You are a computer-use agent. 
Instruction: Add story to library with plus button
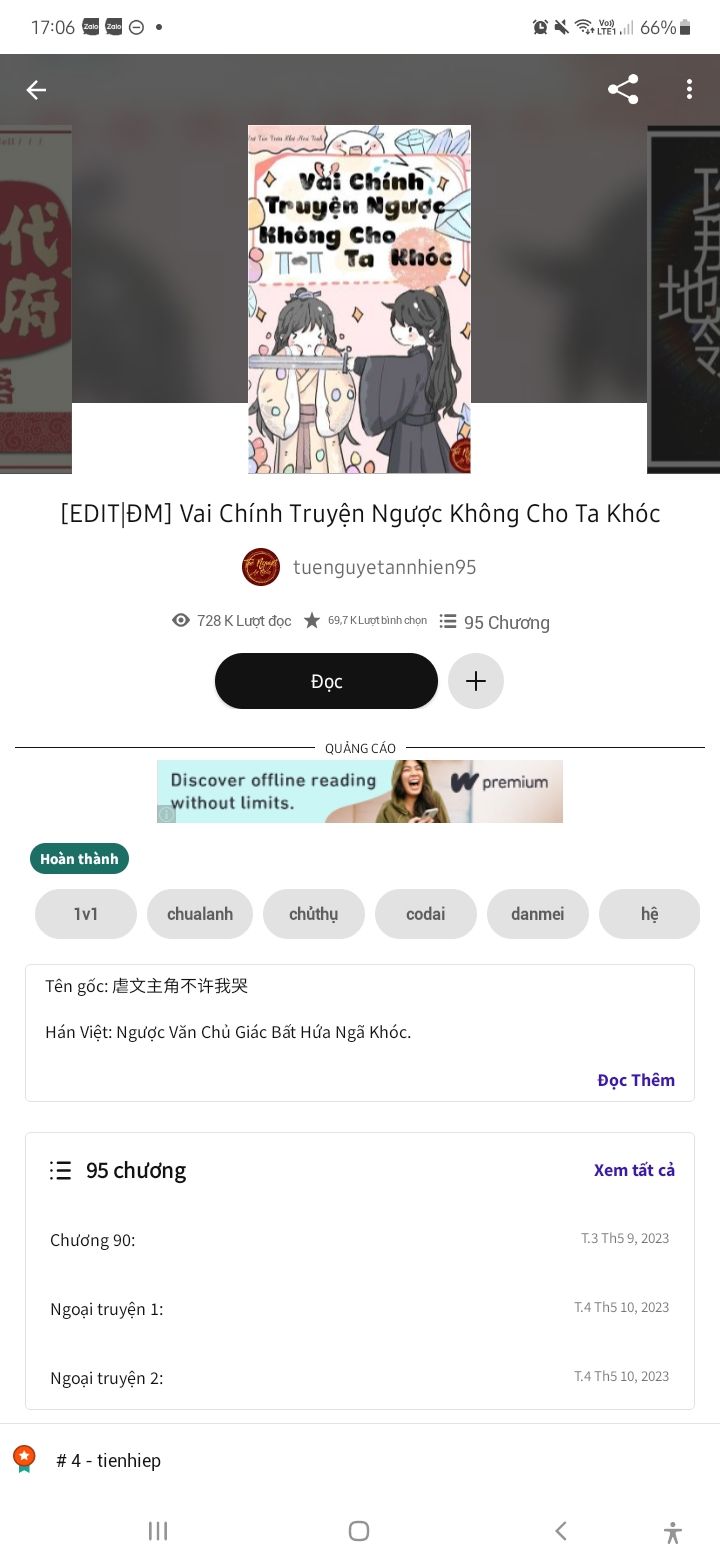coord(476,681)
